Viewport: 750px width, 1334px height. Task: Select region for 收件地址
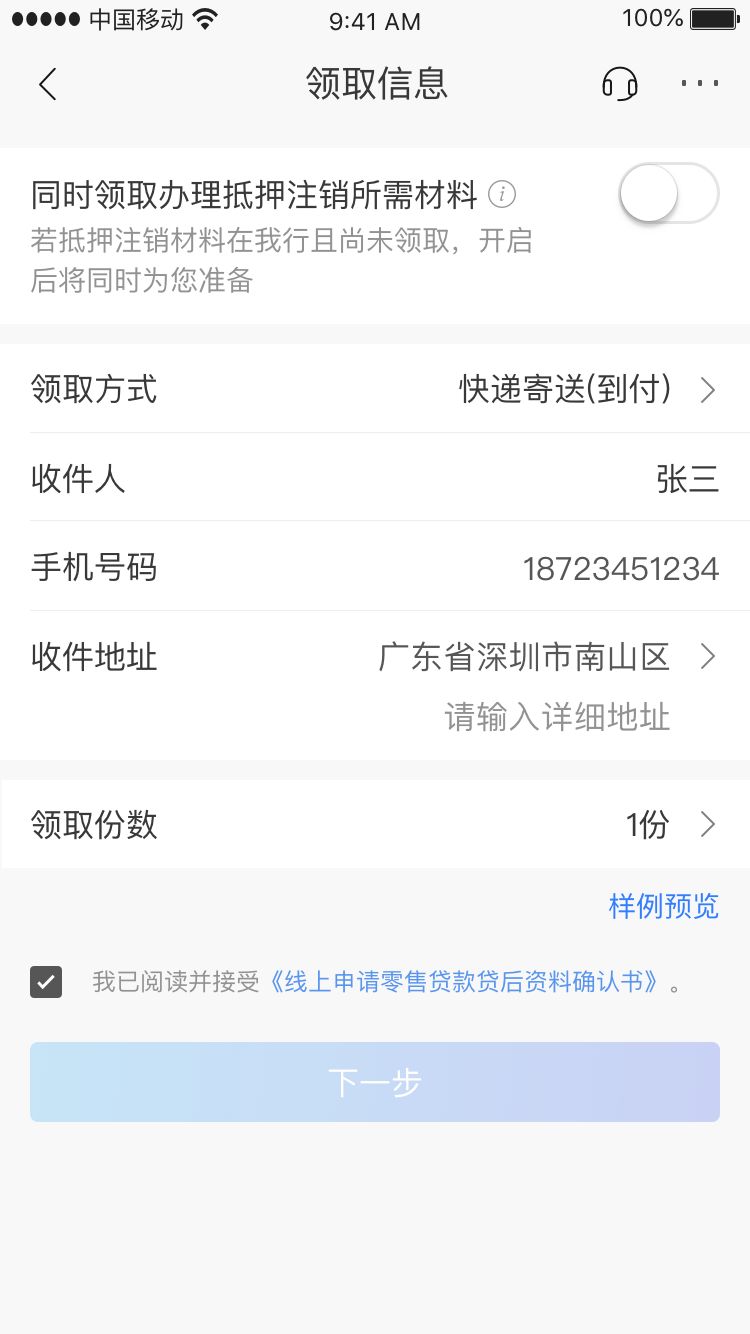click(546, 657)
